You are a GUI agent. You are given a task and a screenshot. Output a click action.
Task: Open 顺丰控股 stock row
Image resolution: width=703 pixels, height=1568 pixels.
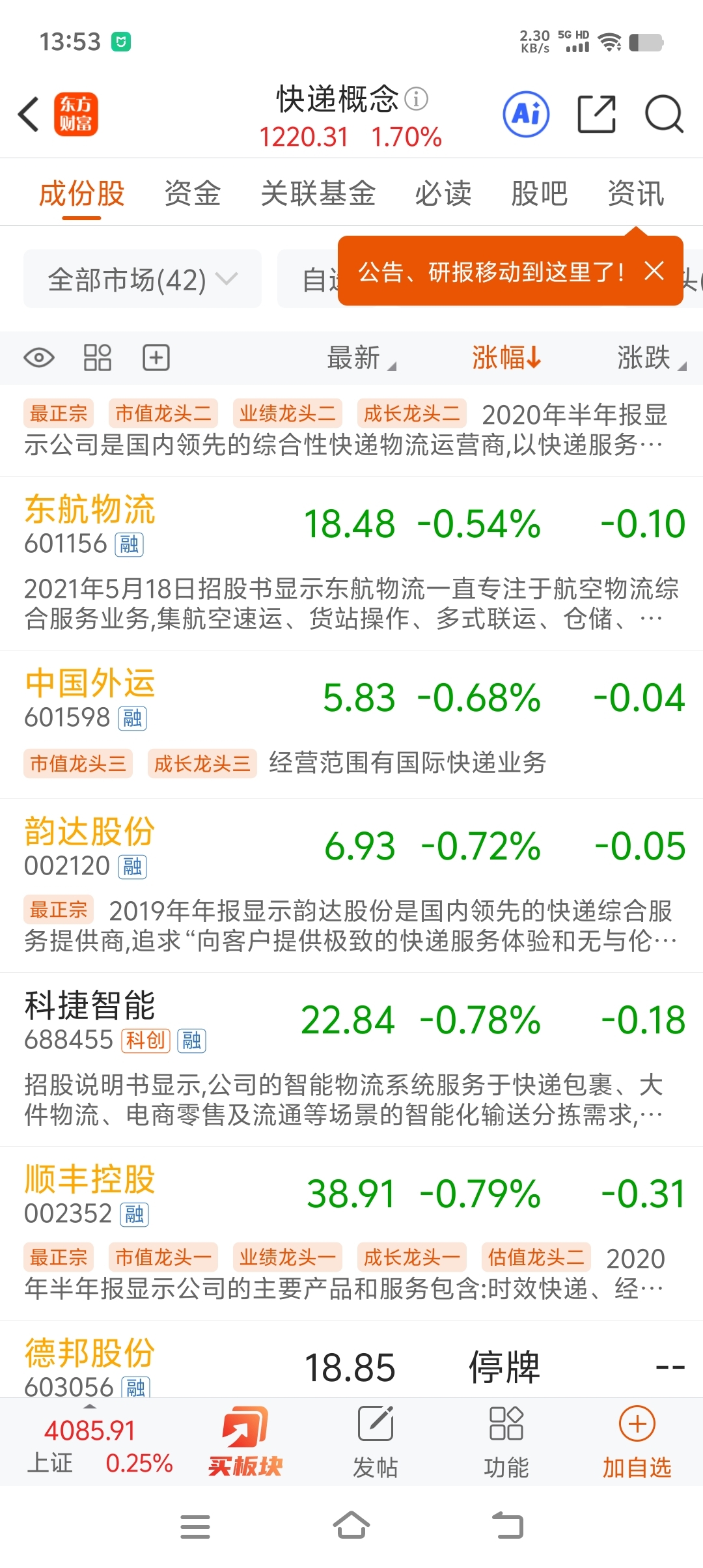click(x=90, y=1180)
